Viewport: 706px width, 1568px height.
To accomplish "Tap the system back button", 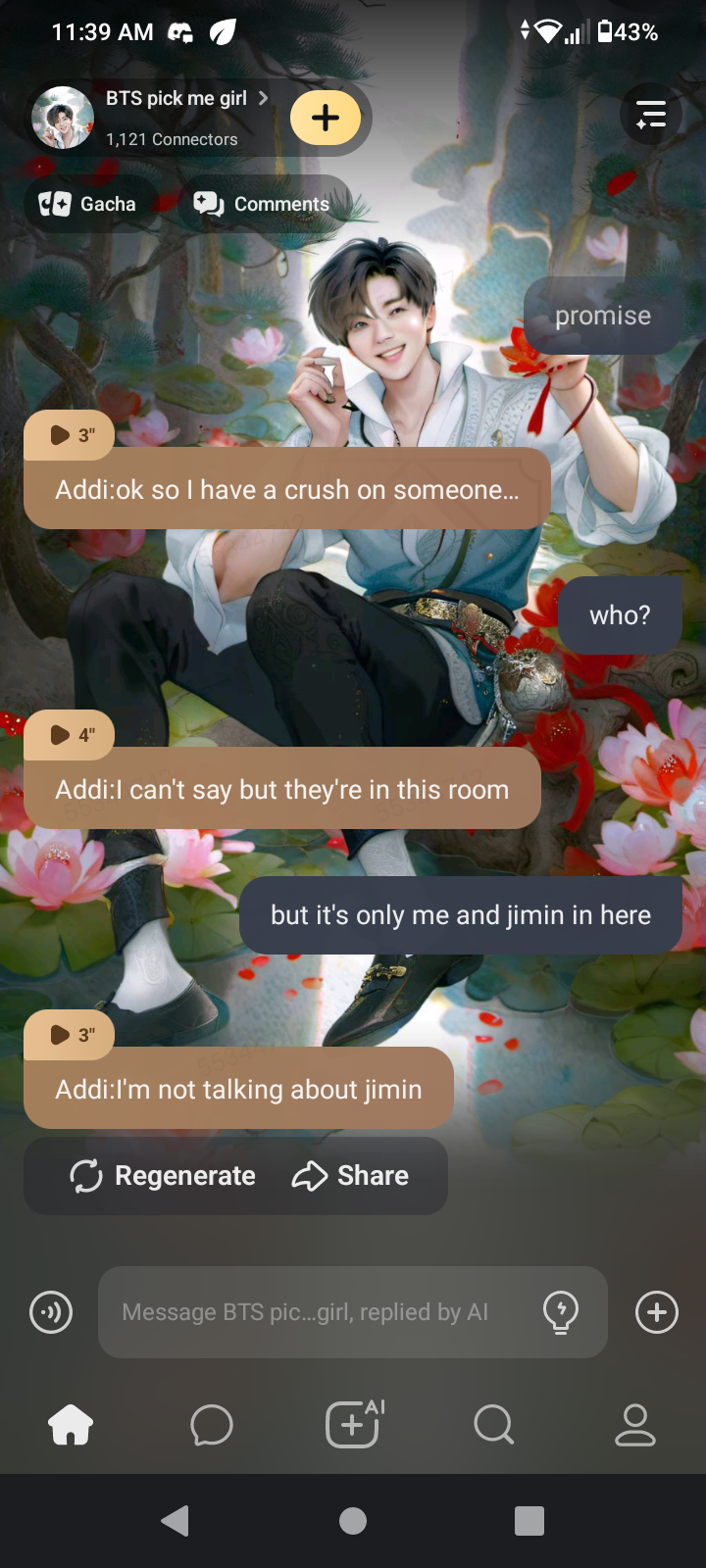I will (176, 1521).
